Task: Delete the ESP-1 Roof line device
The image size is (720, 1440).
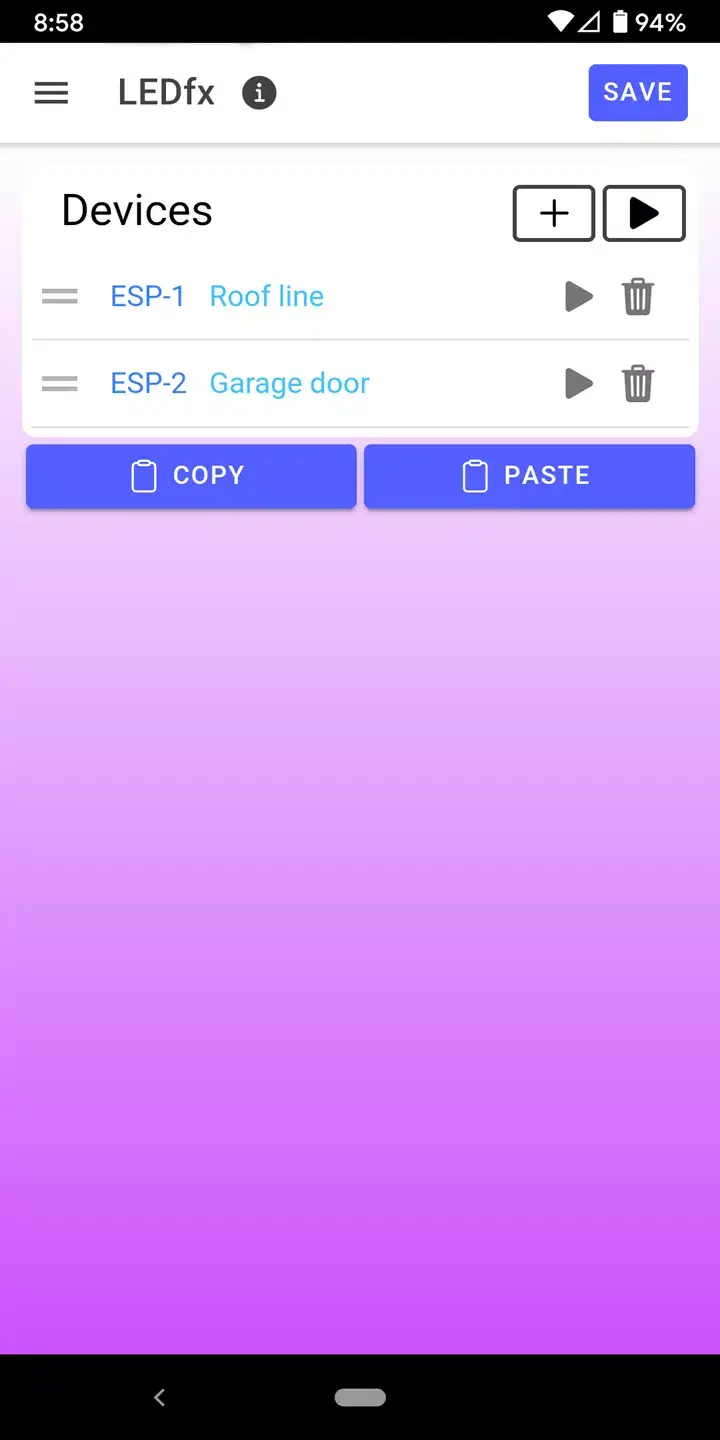Action: tap(638, 296)
